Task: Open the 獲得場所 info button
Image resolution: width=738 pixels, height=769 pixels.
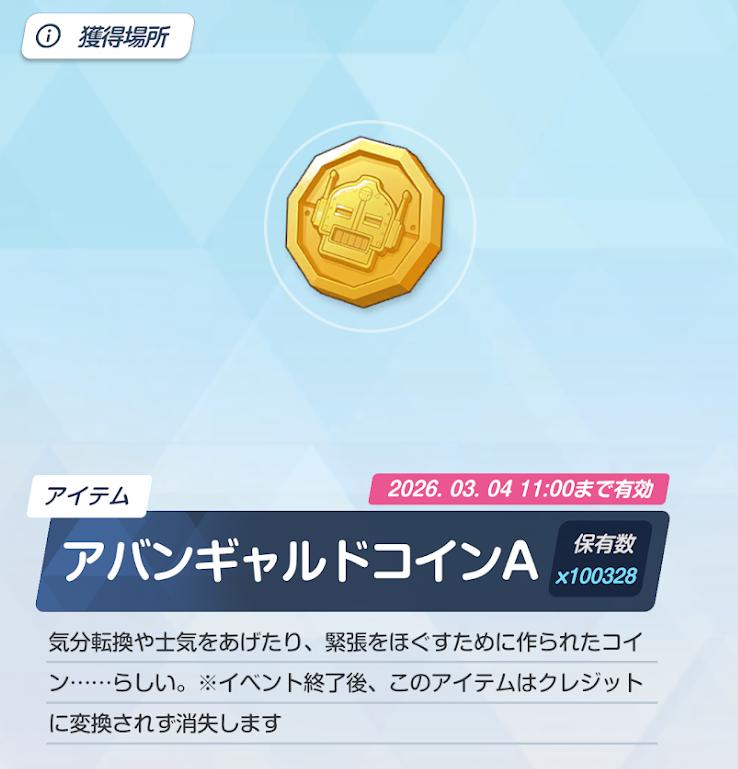Action: 104,37
